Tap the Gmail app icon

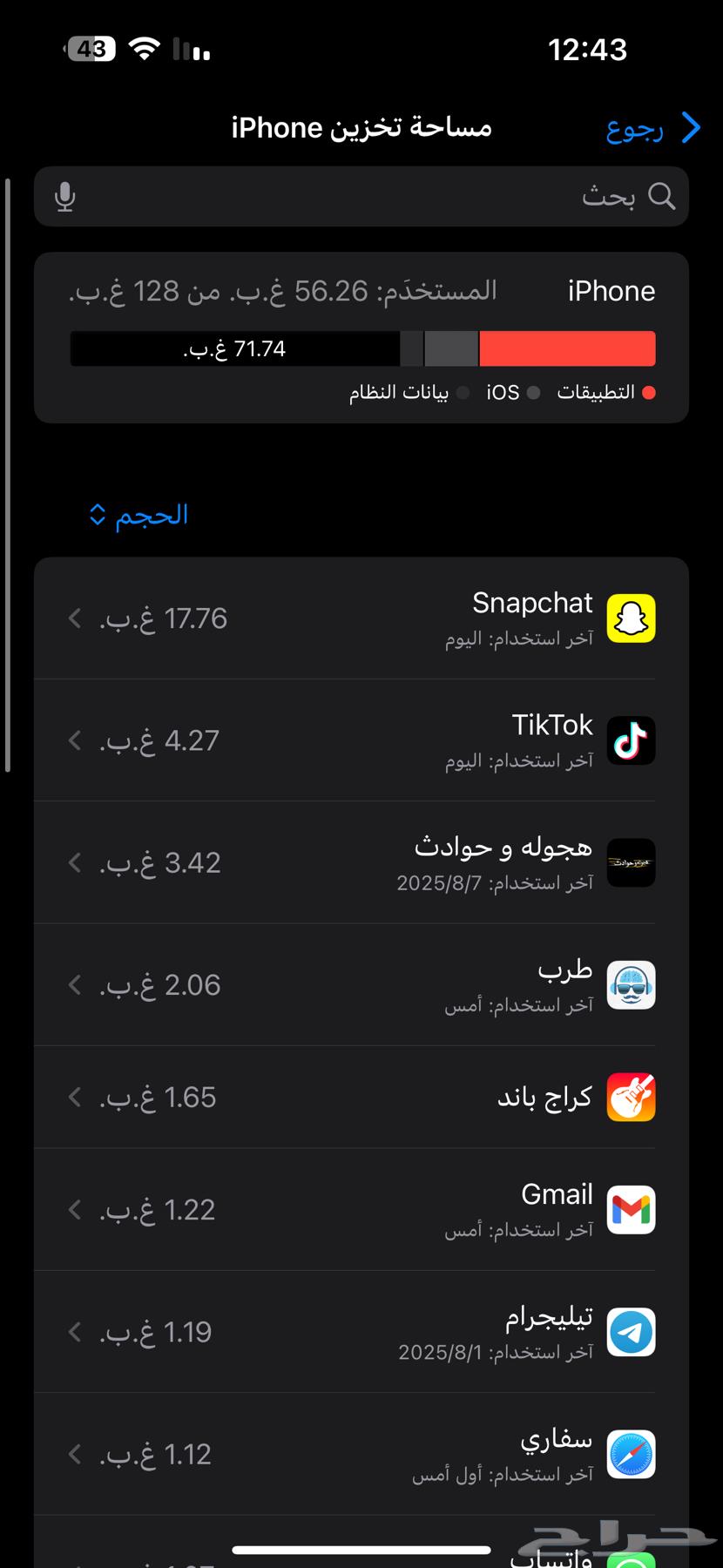pyautogui.click(x=630, y=1209)
